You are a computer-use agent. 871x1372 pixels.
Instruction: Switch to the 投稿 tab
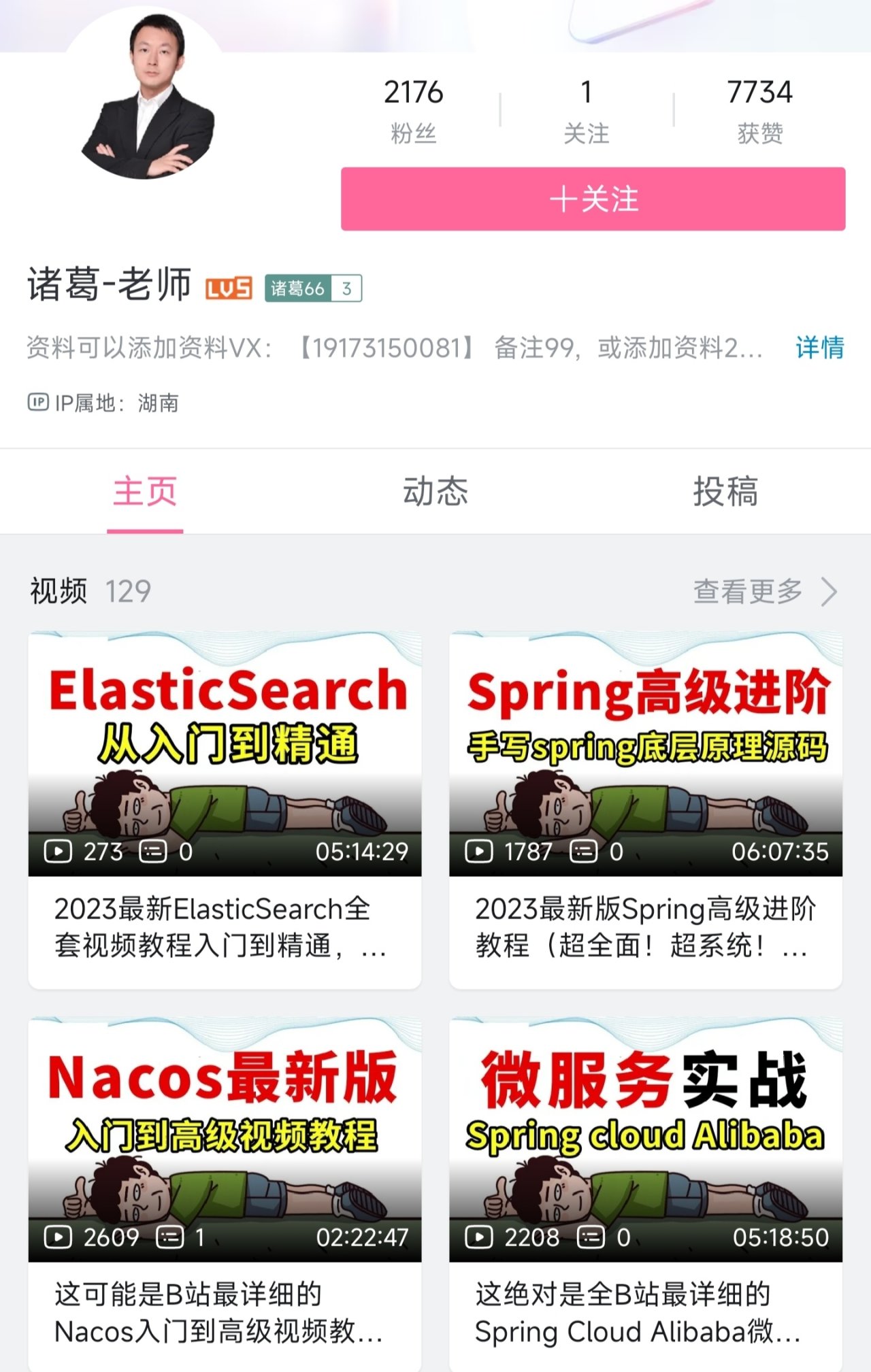click(x=725, y=491)
